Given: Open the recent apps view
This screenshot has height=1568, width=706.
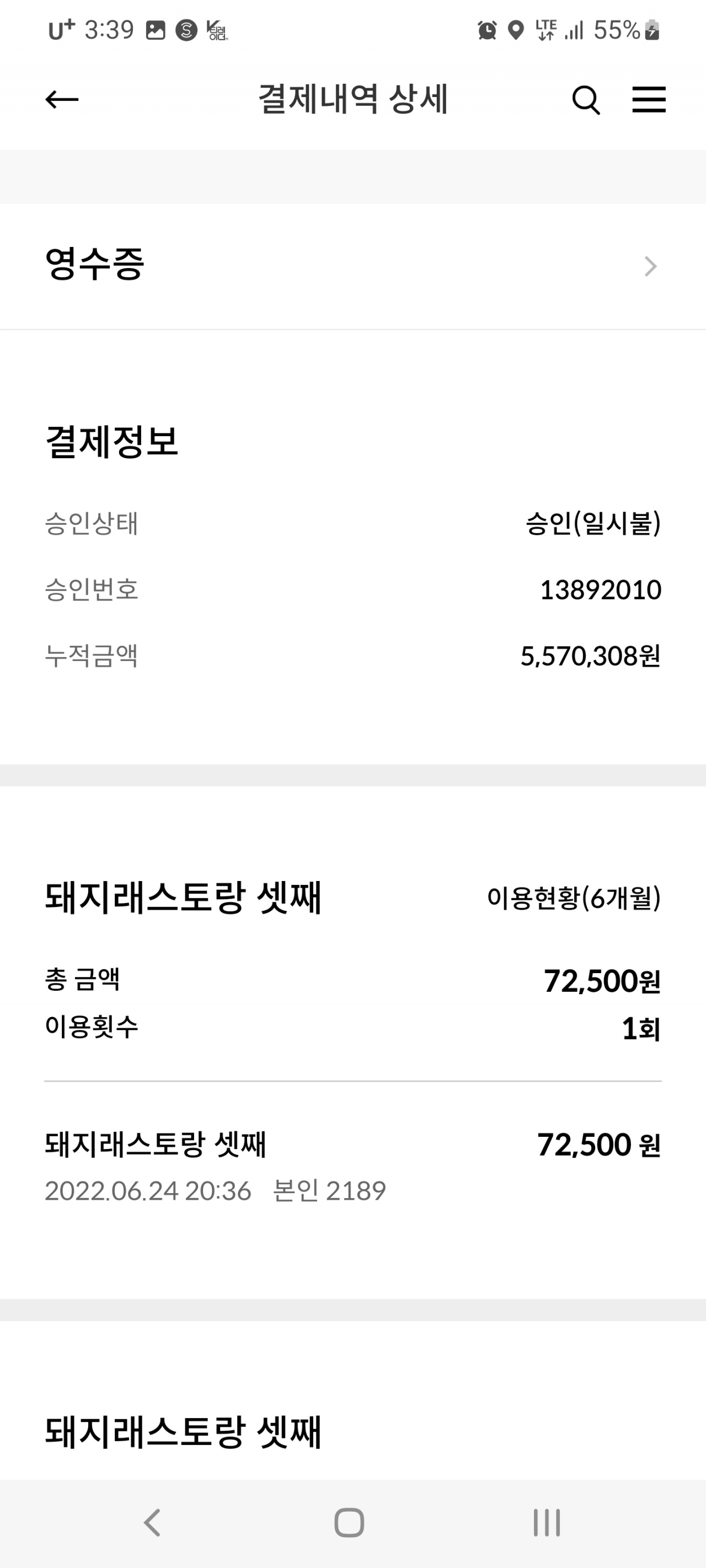Looking at the screenshot, I should 547,1523.
